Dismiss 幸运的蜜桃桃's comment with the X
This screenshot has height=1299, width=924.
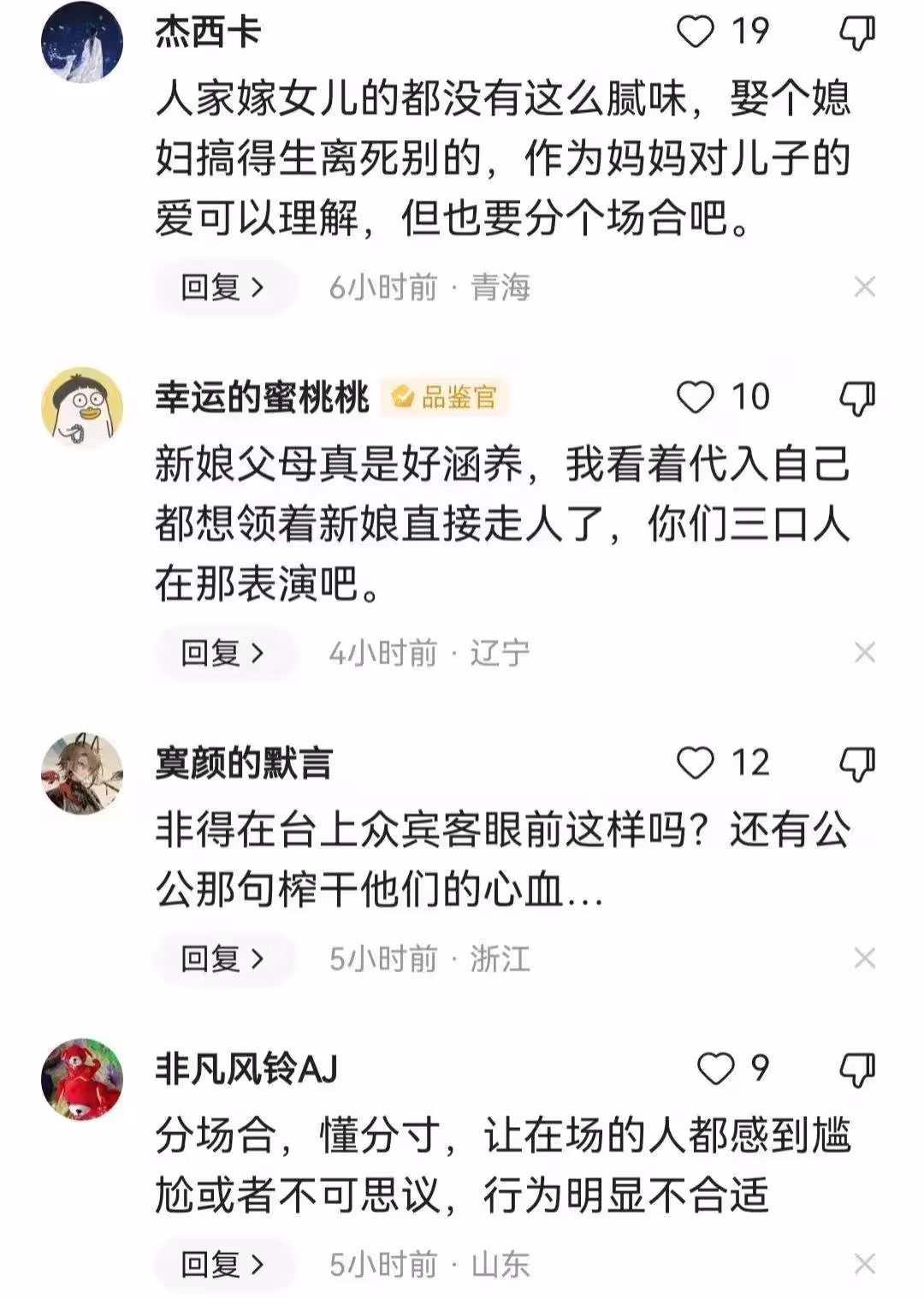pyautogui.click(x=864, y=653)
